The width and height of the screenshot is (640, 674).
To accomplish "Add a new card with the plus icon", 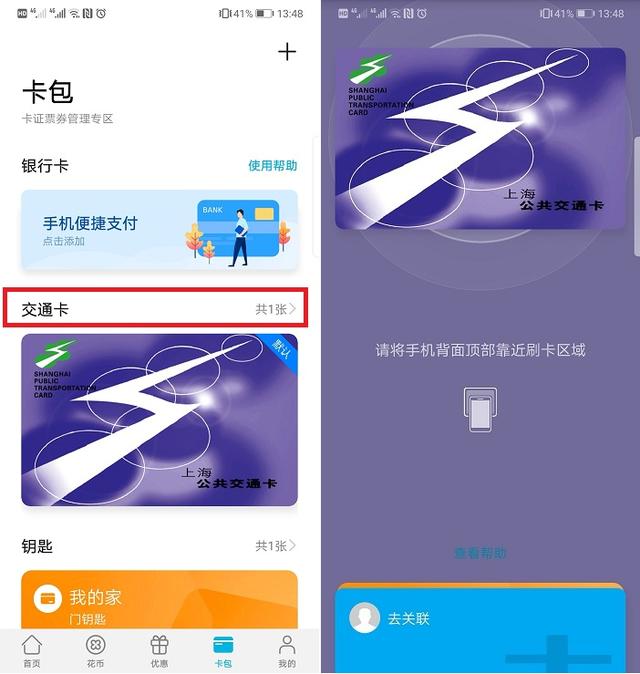I will click(287, 52).
